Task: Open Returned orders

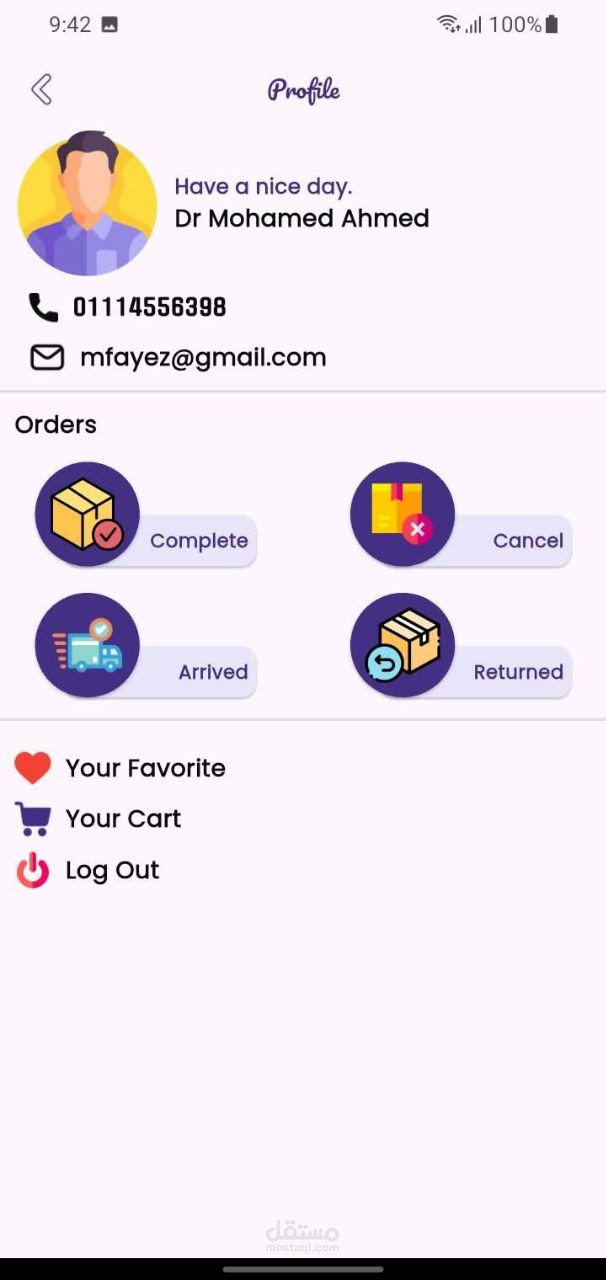Action: pos(461,646)
